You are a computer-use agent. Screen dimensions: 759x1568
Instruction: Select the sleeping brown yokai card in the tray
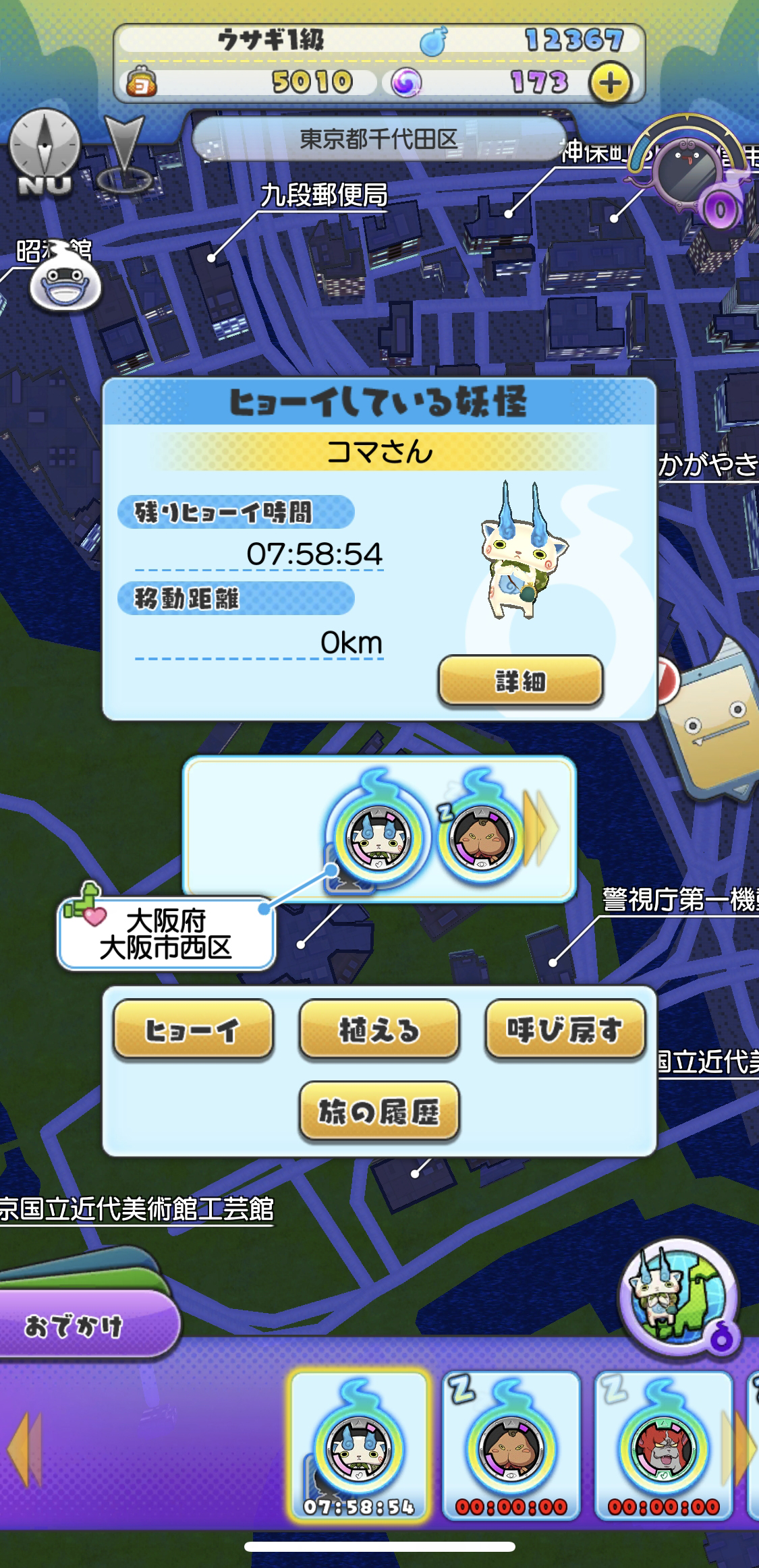coord(511,1446)
